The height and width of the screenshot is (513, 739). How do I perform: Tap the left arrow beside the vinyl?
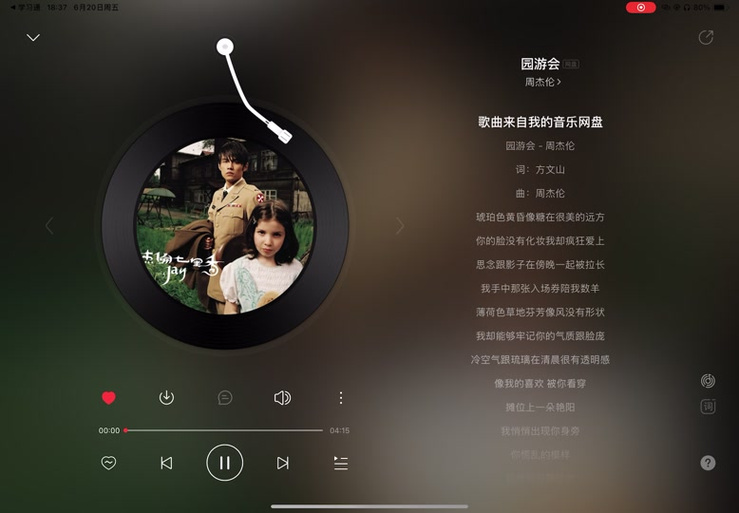[49, 226]
